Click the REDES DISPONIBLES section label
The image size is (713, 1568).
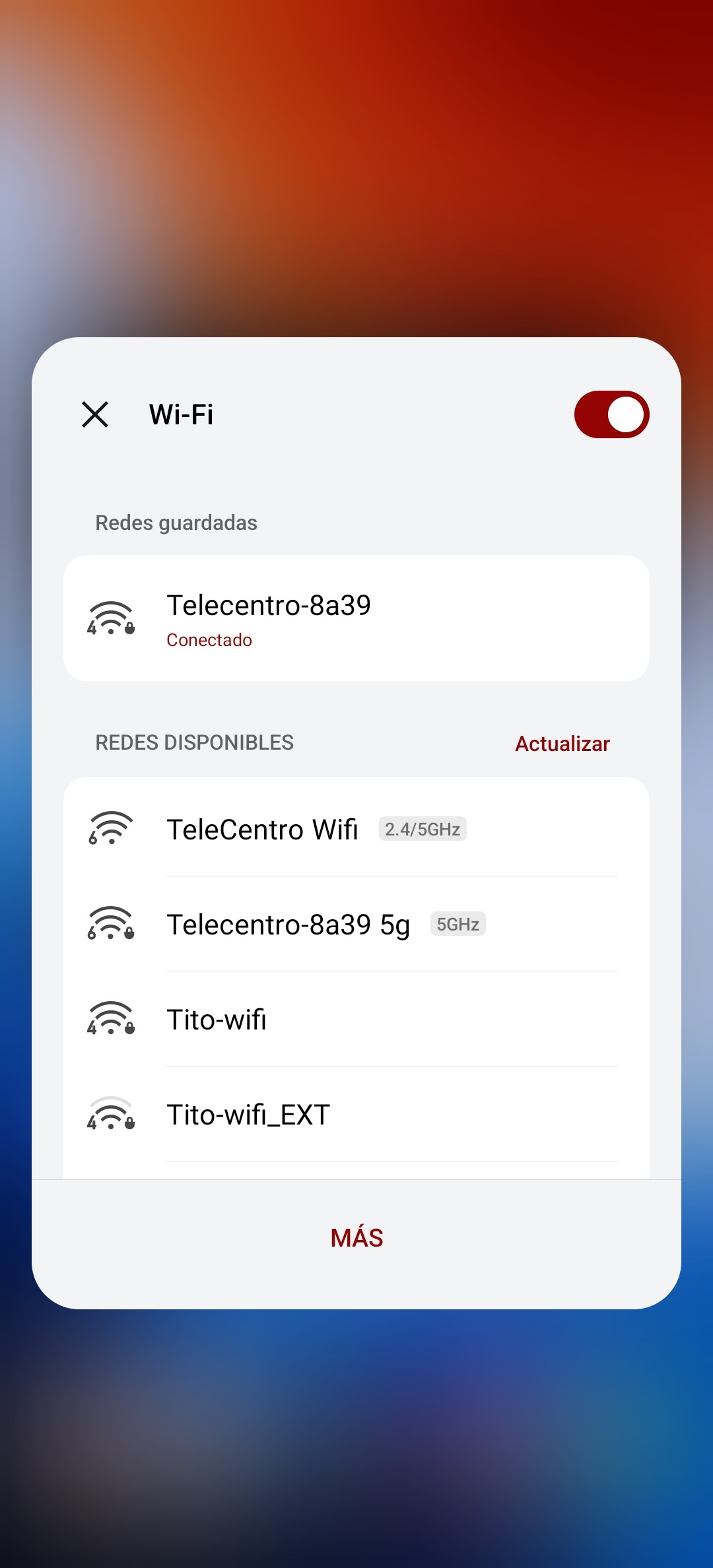(194, 742)
